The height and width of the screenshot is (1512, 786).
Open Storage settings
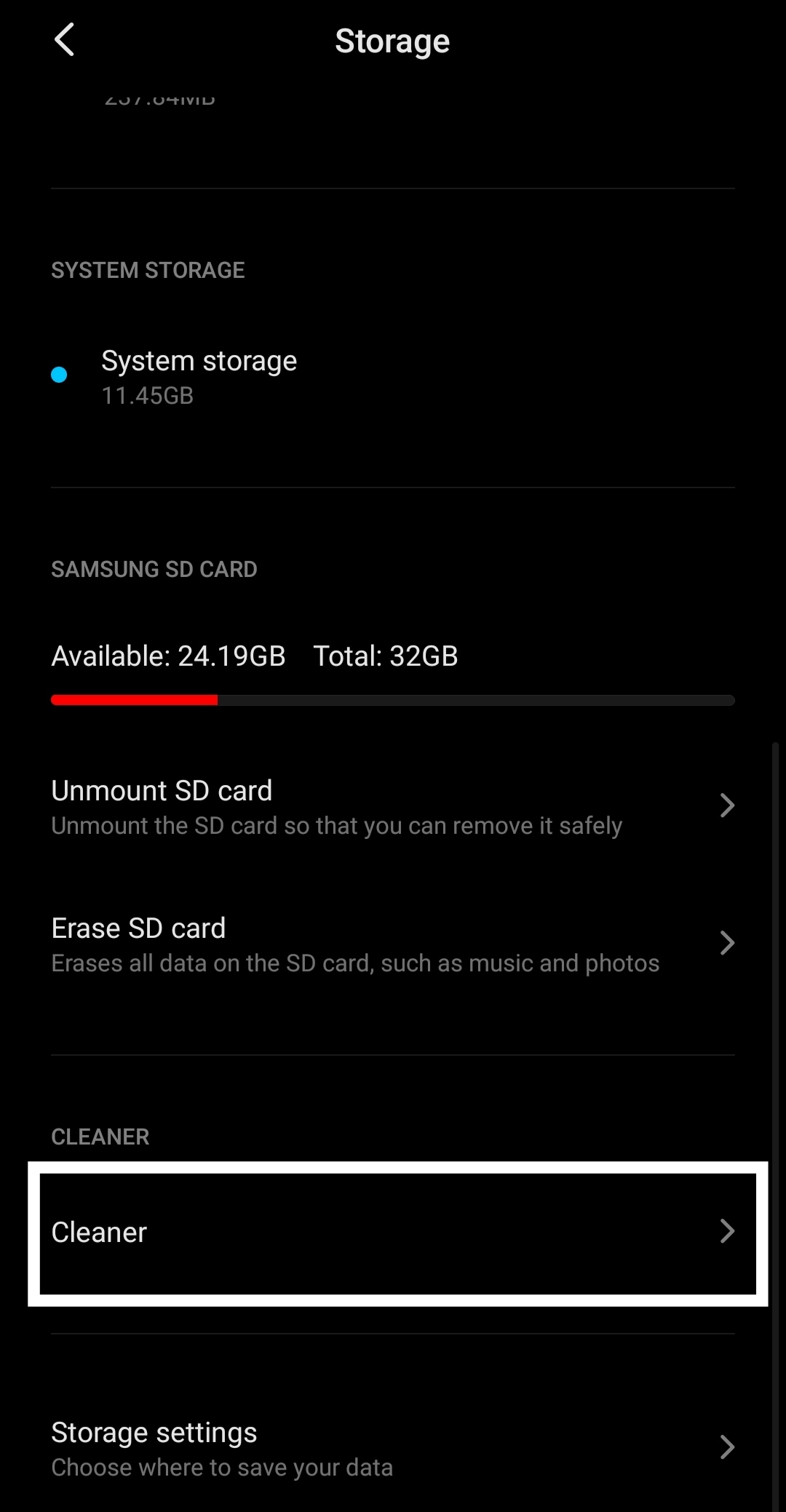pos(393,1448)
